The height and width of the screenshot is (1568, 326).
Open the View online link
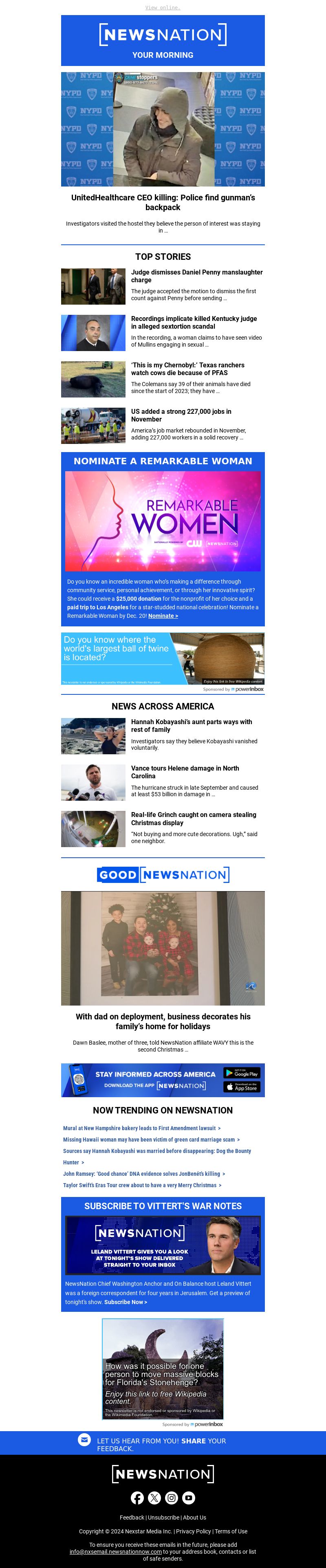point(163,7)
